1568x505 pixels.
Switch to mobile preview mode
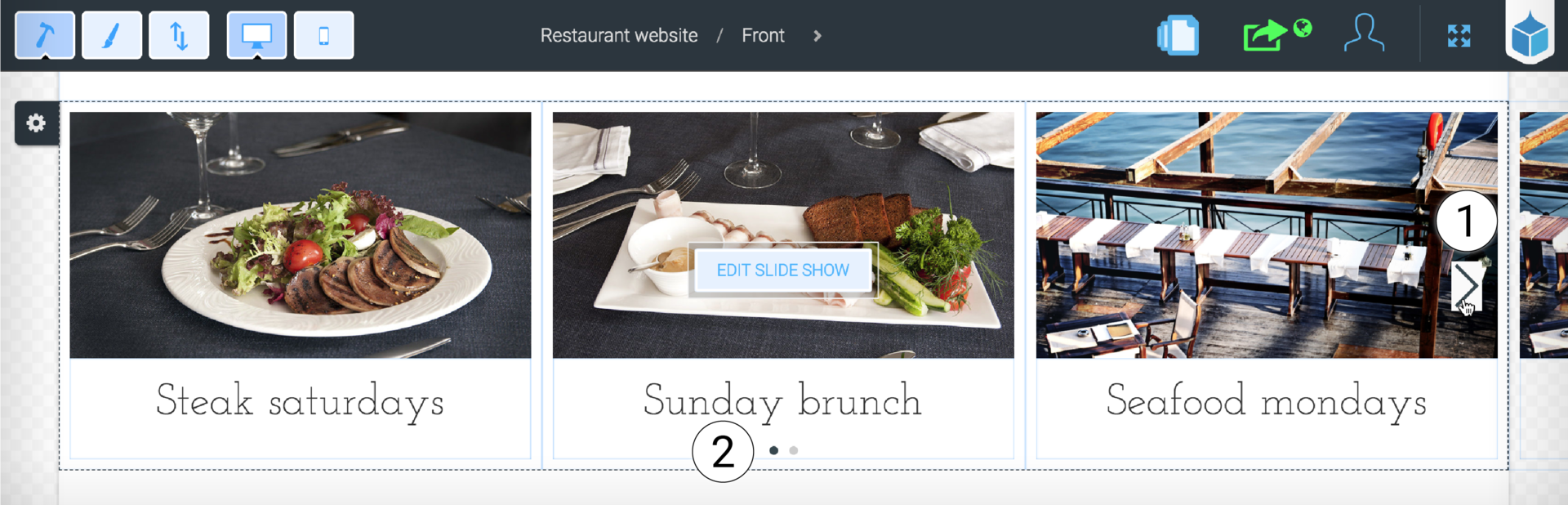(323, 36)
